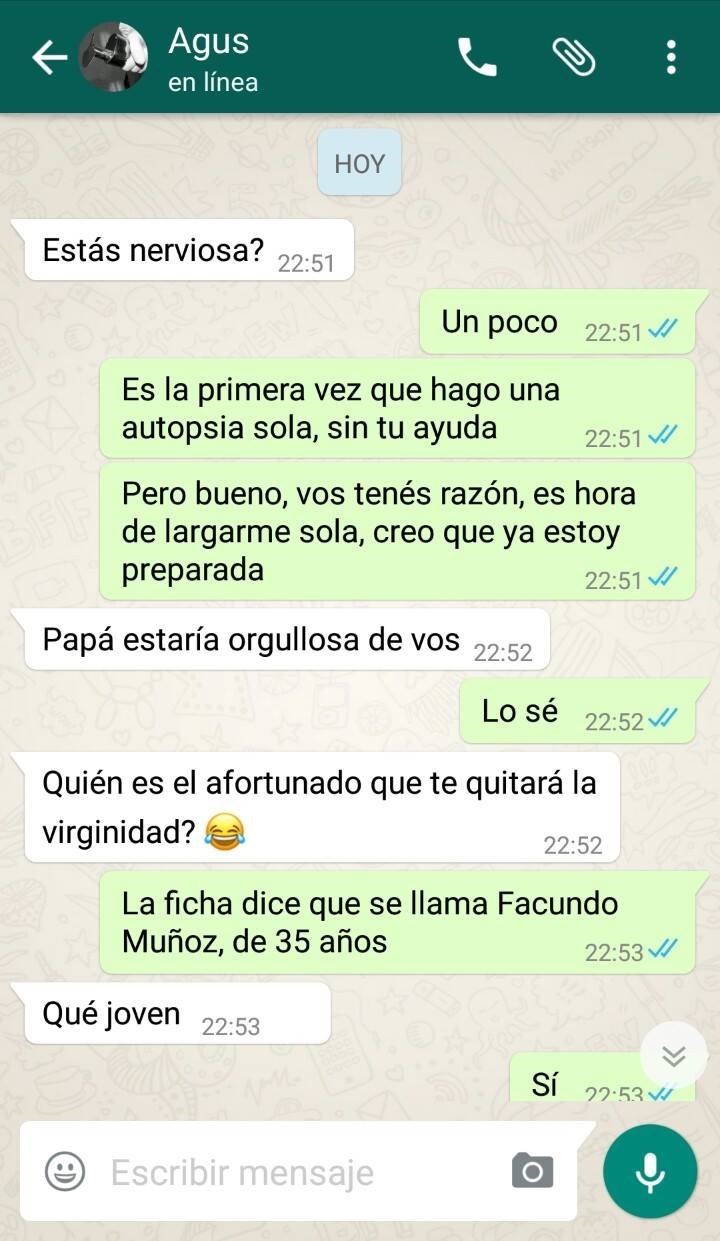Go back to the chat list
720x1241 pixels.
pos(47,58)
